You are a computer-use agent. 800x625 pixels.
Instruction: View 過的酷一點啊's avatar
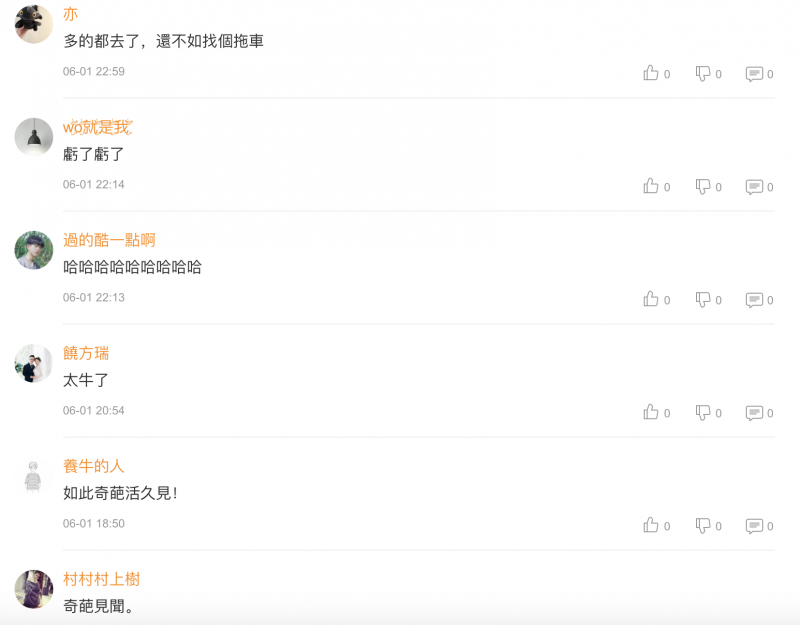tap(33, 250)
